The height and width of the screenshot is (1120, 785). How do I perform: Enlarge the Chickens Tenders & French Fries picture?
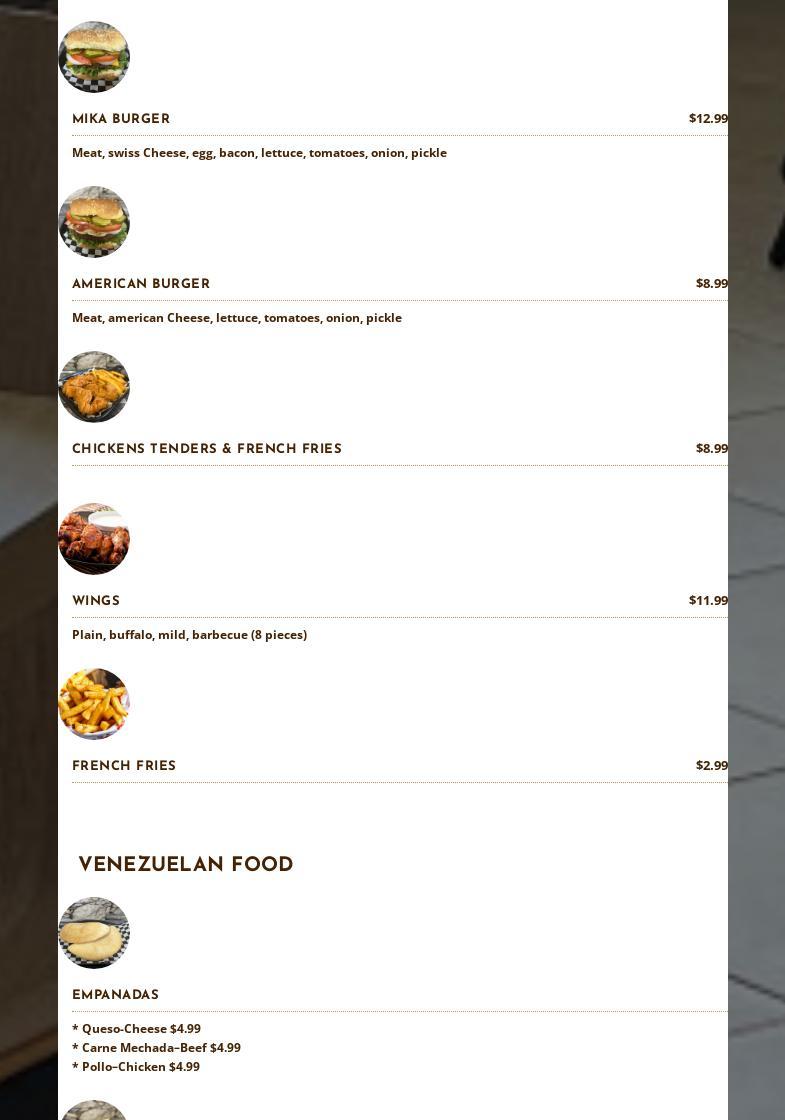(94, 387)
